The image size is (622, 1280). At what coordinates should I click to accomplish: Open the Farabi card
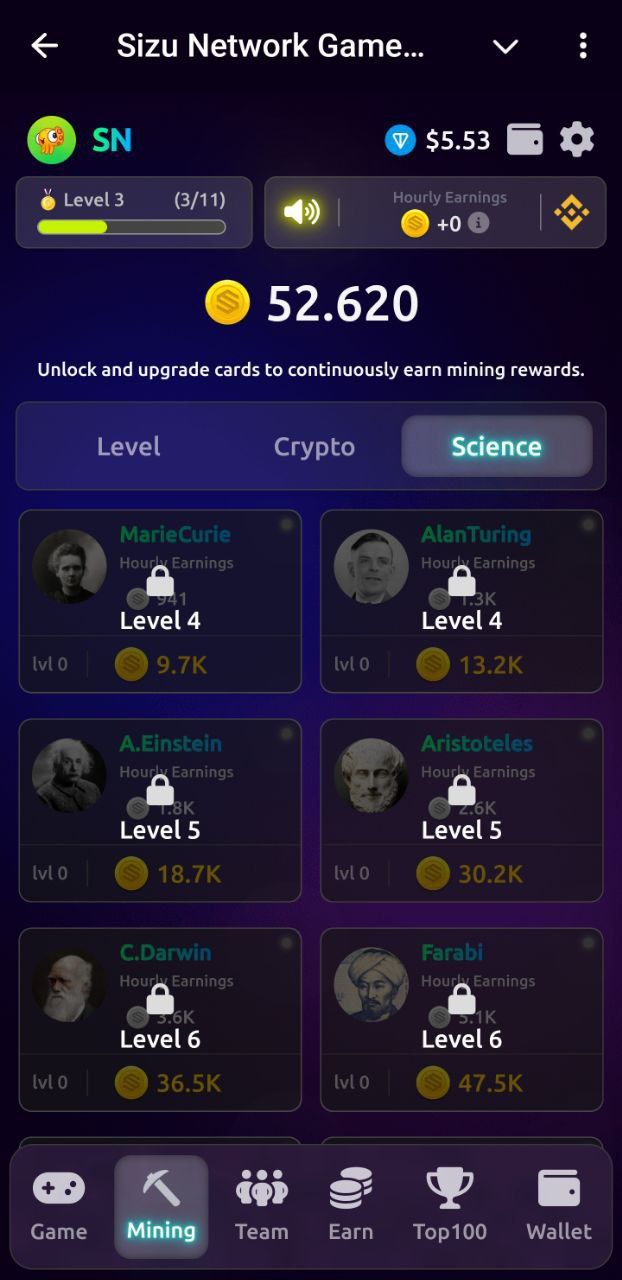click(x=461, y=1018)
